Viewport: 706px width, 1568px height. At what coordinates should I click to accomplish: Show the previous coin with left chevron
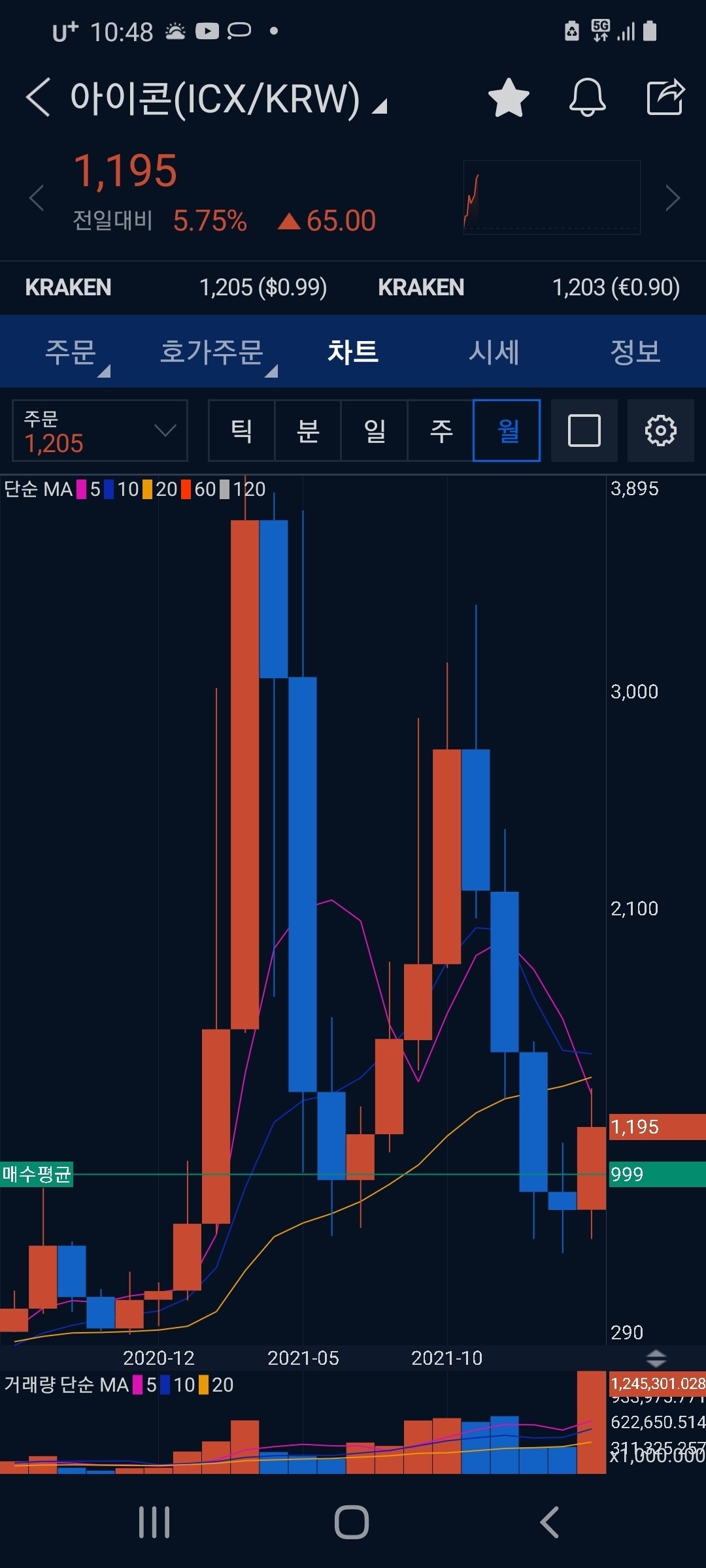pos(37,198)
